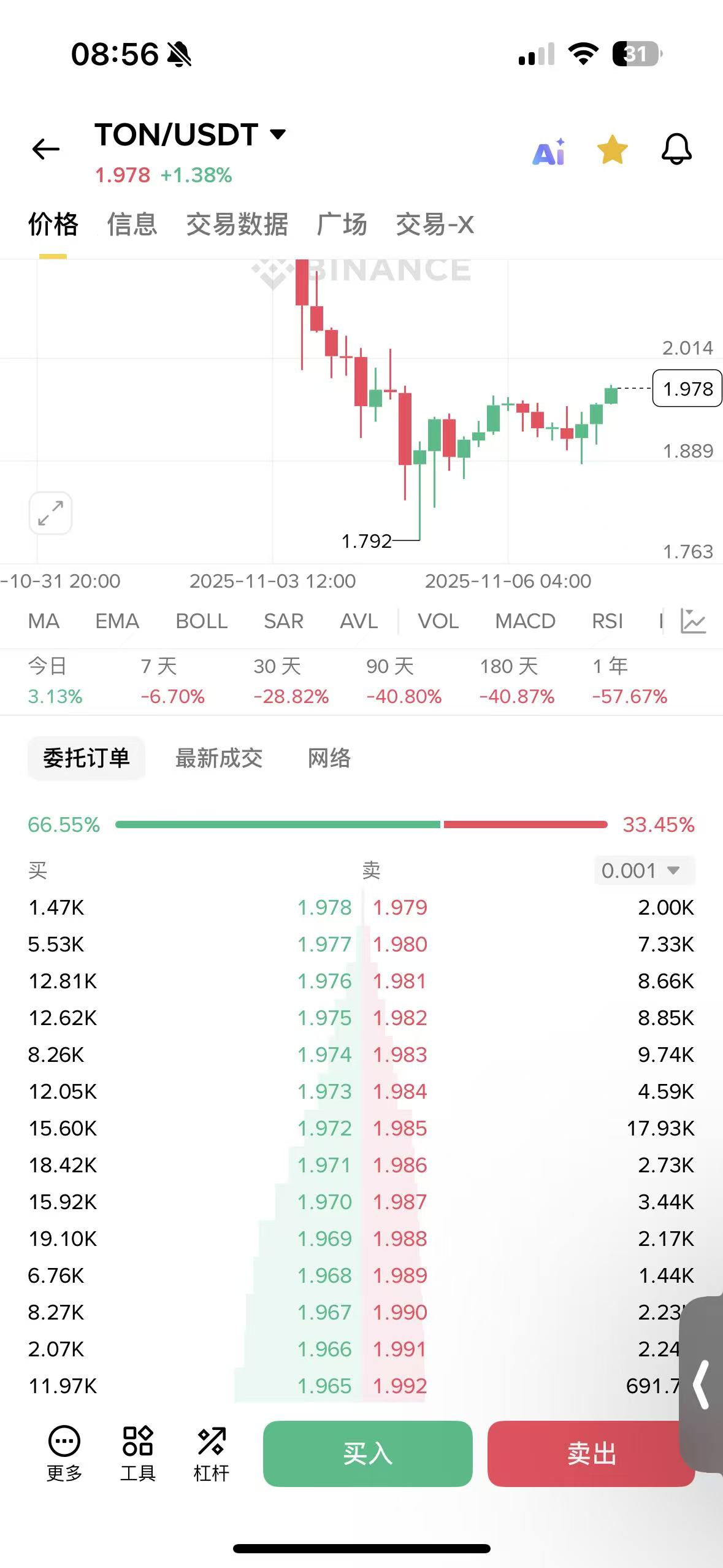This screenshot has height=1568, width=723.
Task: Open the indicator settings chart icon
Action: pyautogui.click(x=694, y=621)
